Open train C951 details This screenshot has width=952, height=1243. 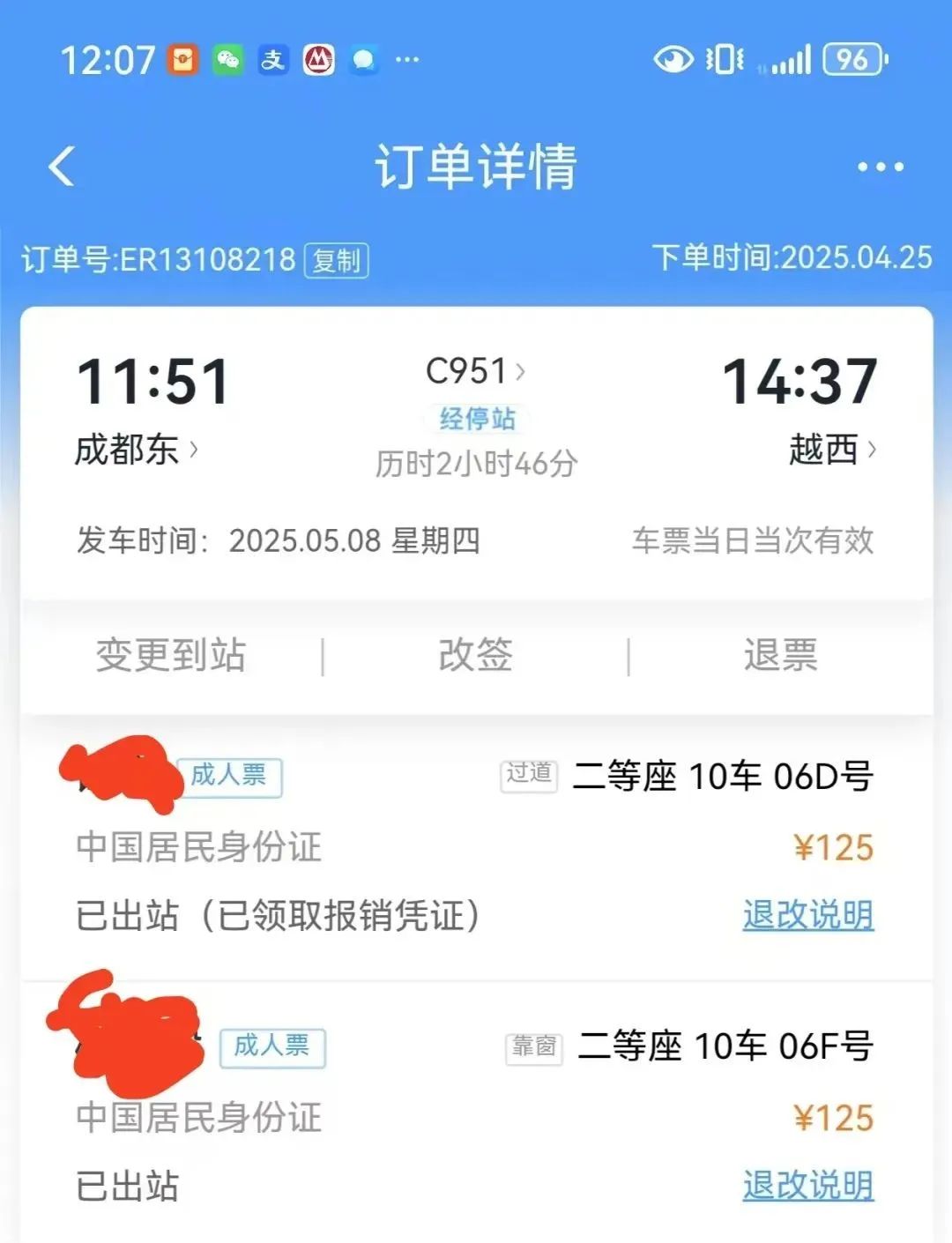[474, 371]
